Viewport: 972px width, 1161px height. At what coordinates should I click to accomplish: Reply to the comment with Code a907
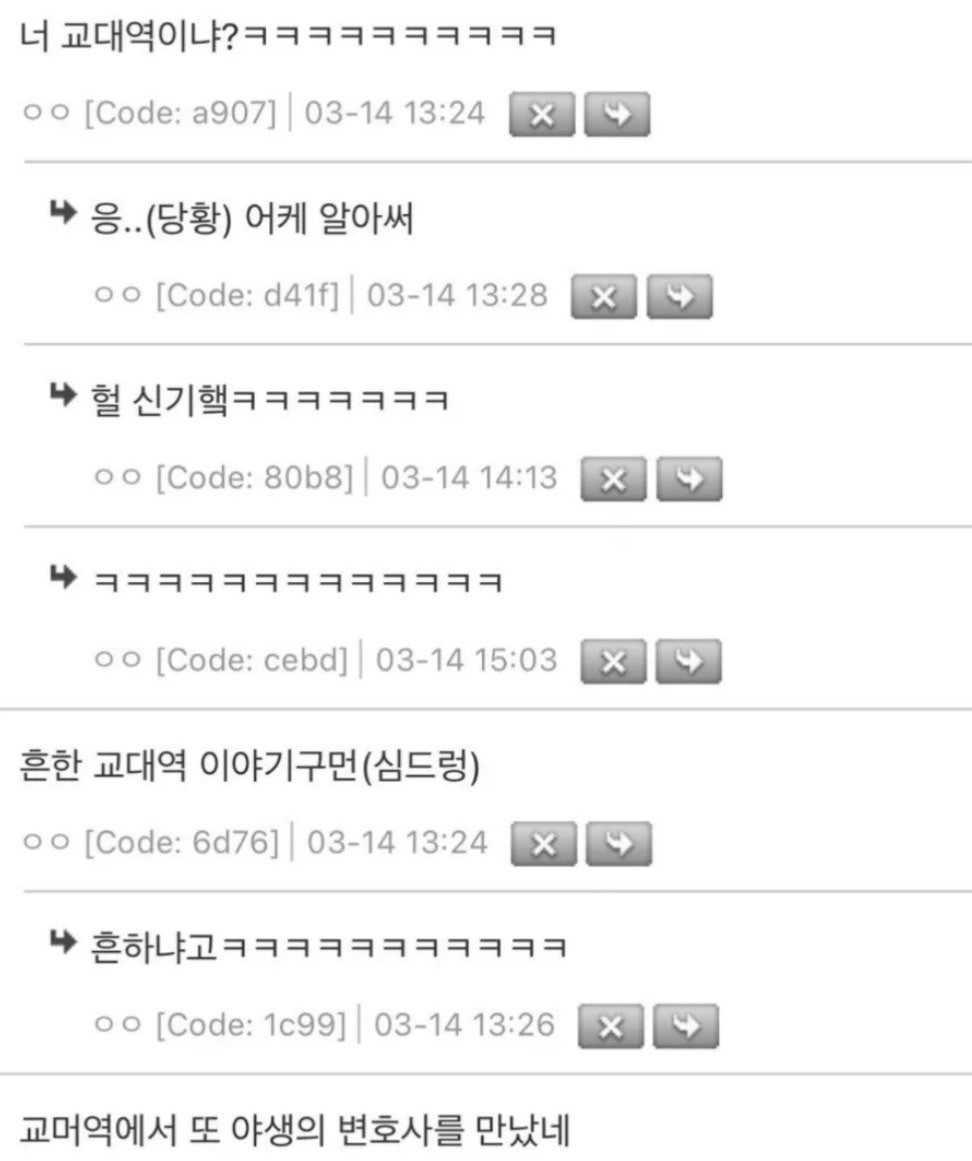click(x=617, y=115)
